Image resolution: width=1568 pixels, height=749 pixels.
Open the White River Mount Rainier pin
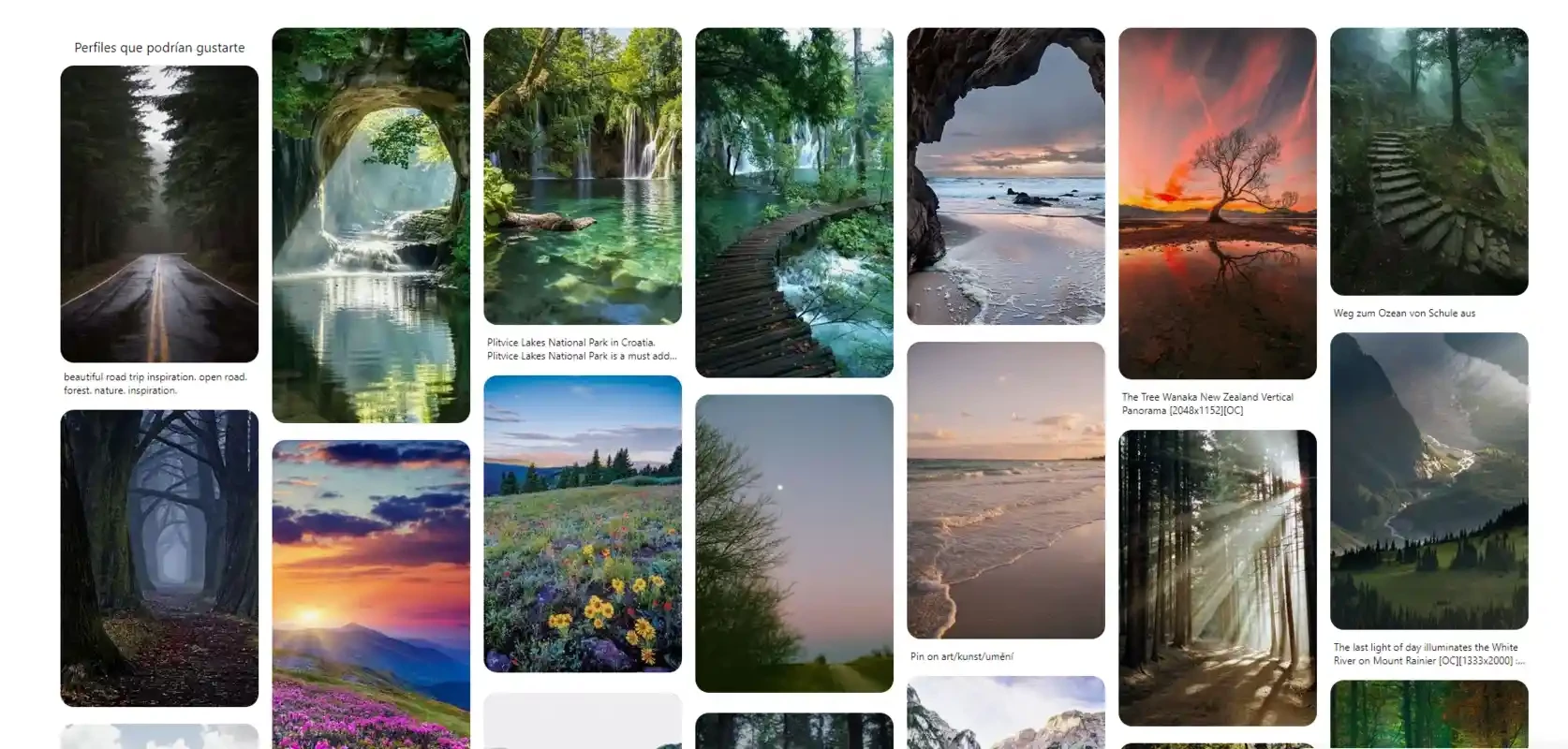pyautogui.click(x=1429, y=480)
